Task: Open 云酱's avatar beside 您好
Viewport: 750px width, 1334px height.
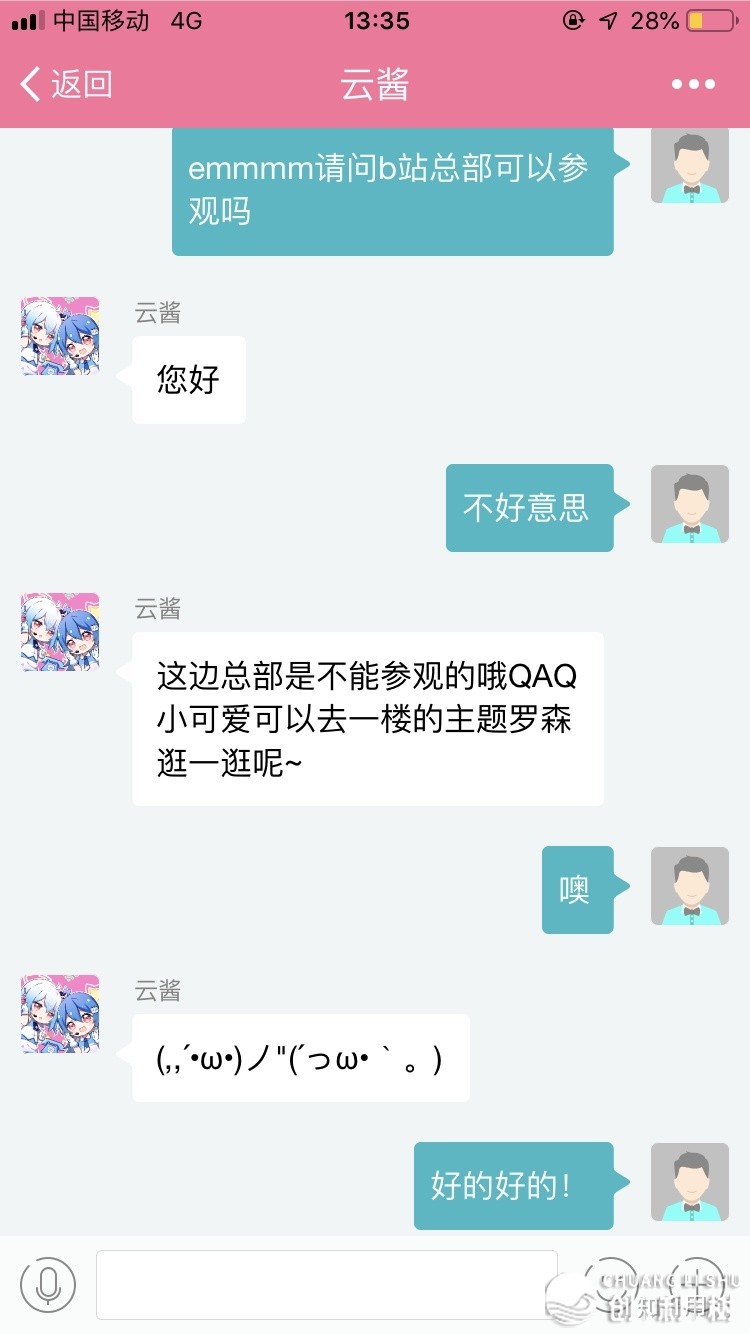Action: point(60,336)
